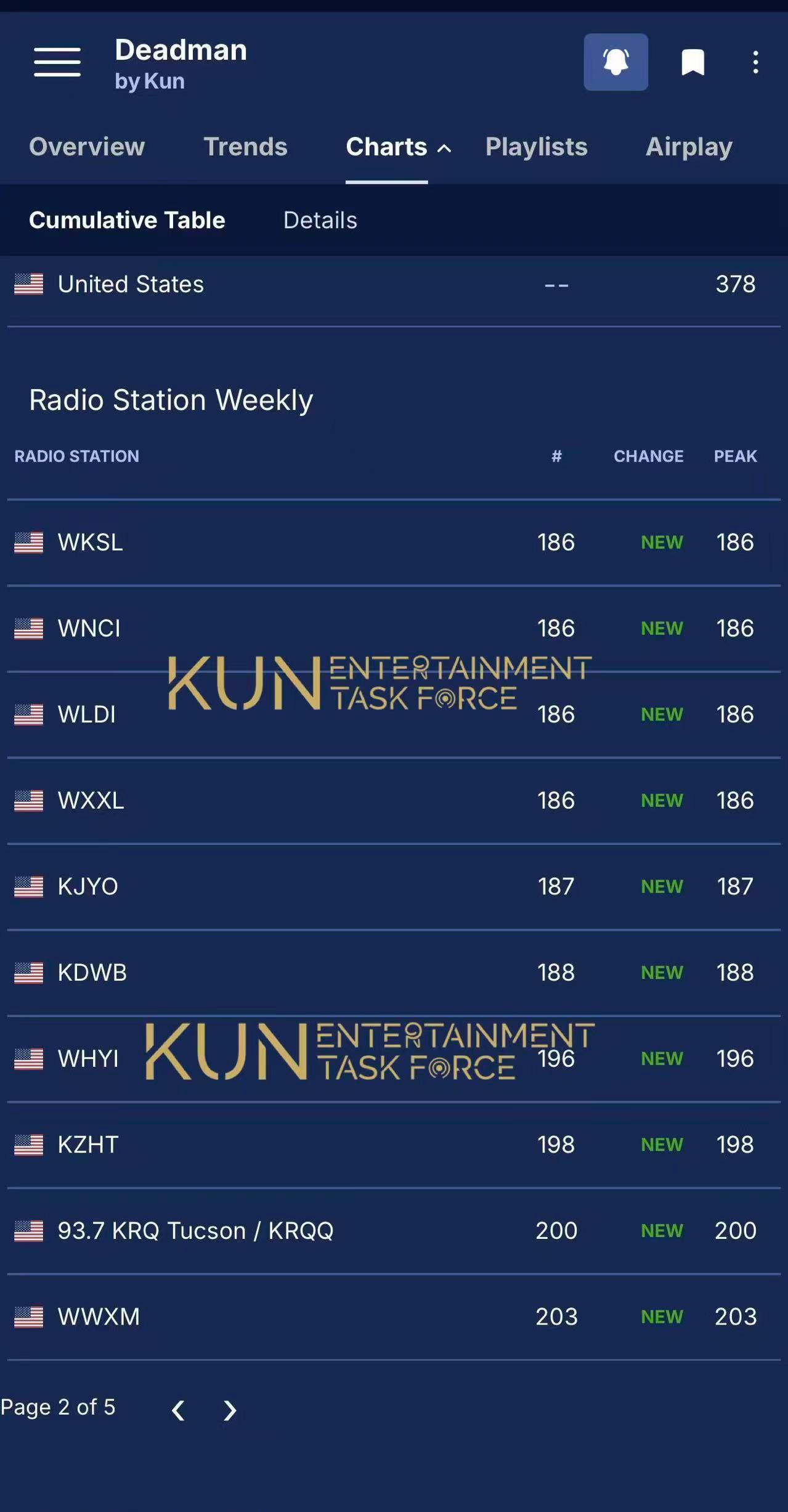The image size is (788, 1512).
Task: Switch to the Overview tab
Action: pos(87,147)
